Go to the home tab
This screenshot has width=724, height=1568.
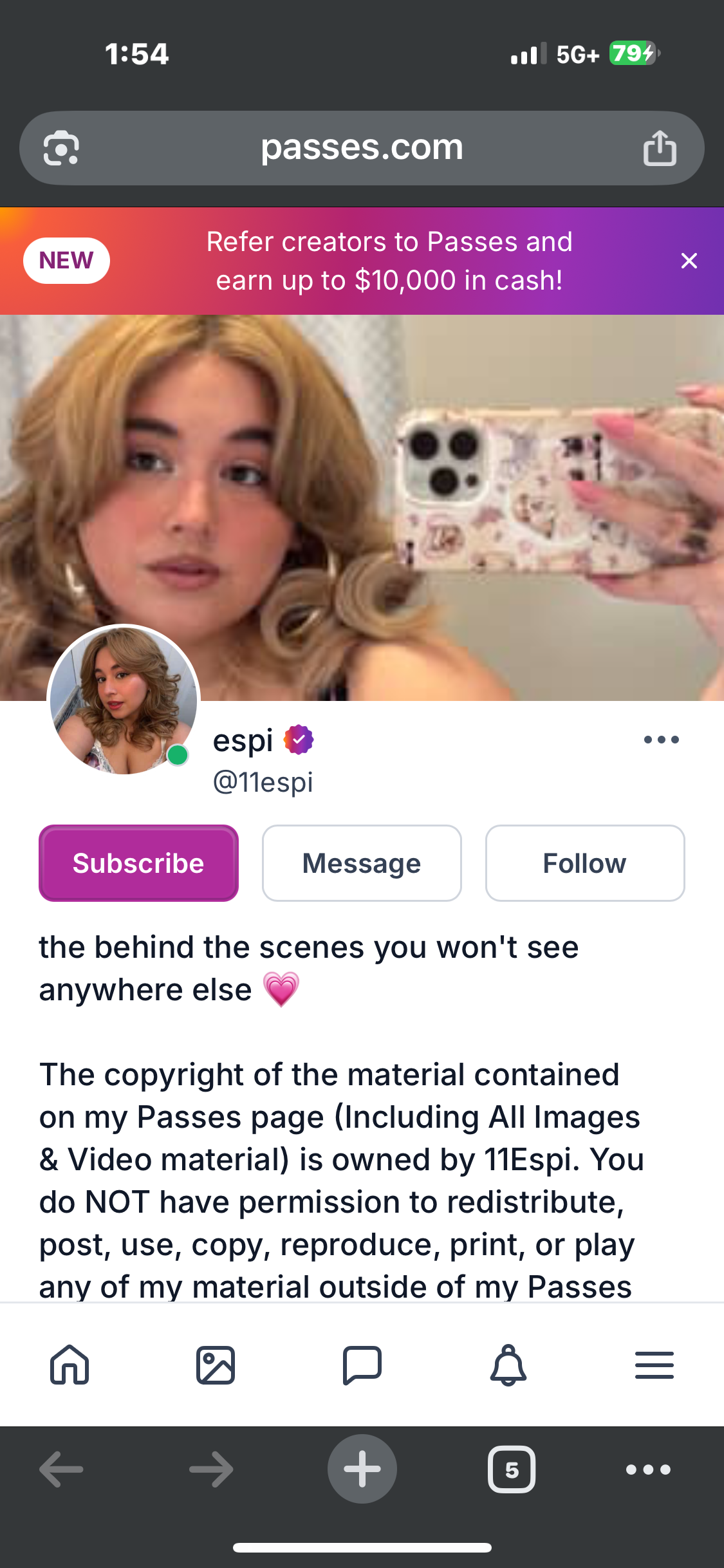tap(70, 1365)
